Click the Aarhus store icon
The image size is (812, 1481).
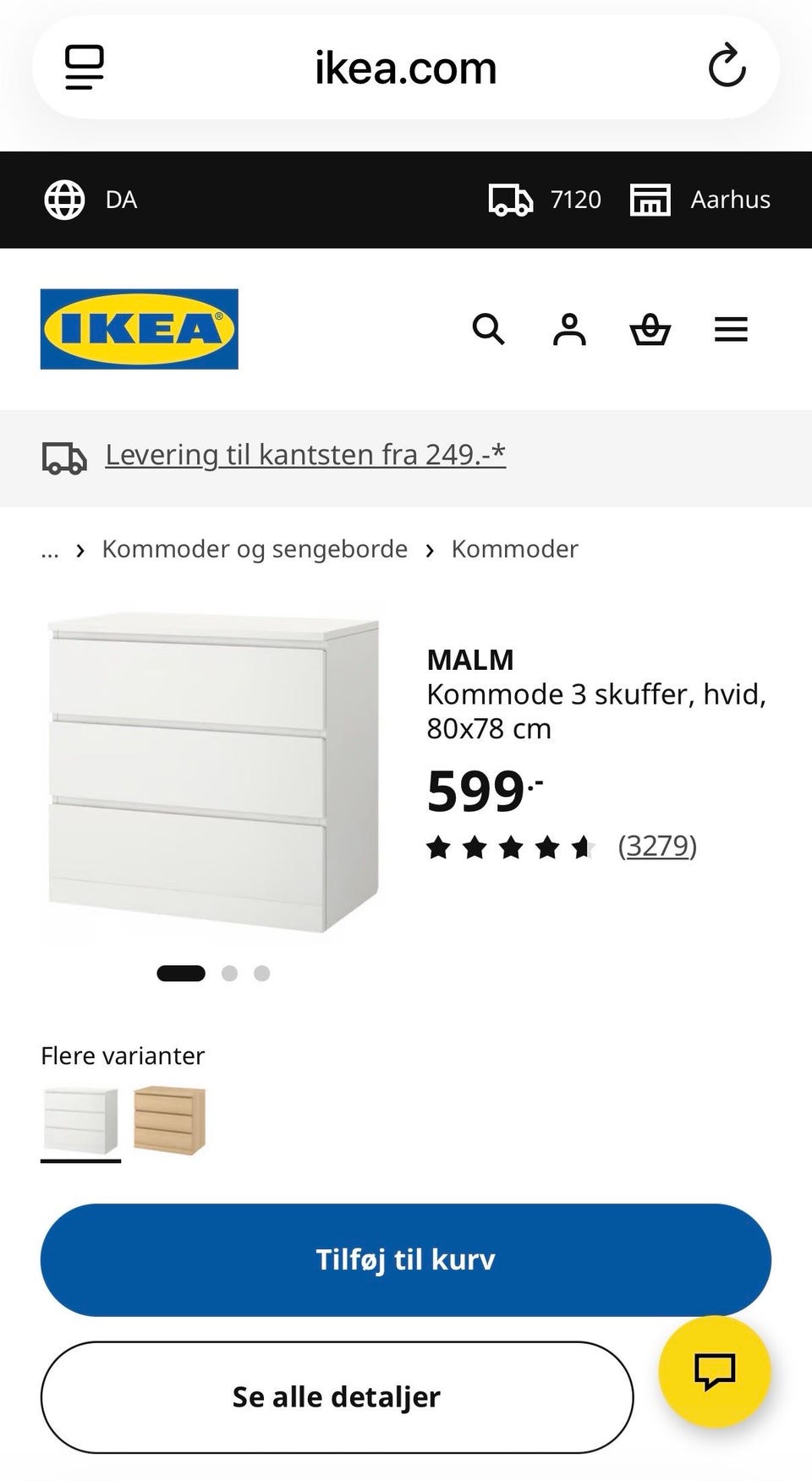click(650, 200)
